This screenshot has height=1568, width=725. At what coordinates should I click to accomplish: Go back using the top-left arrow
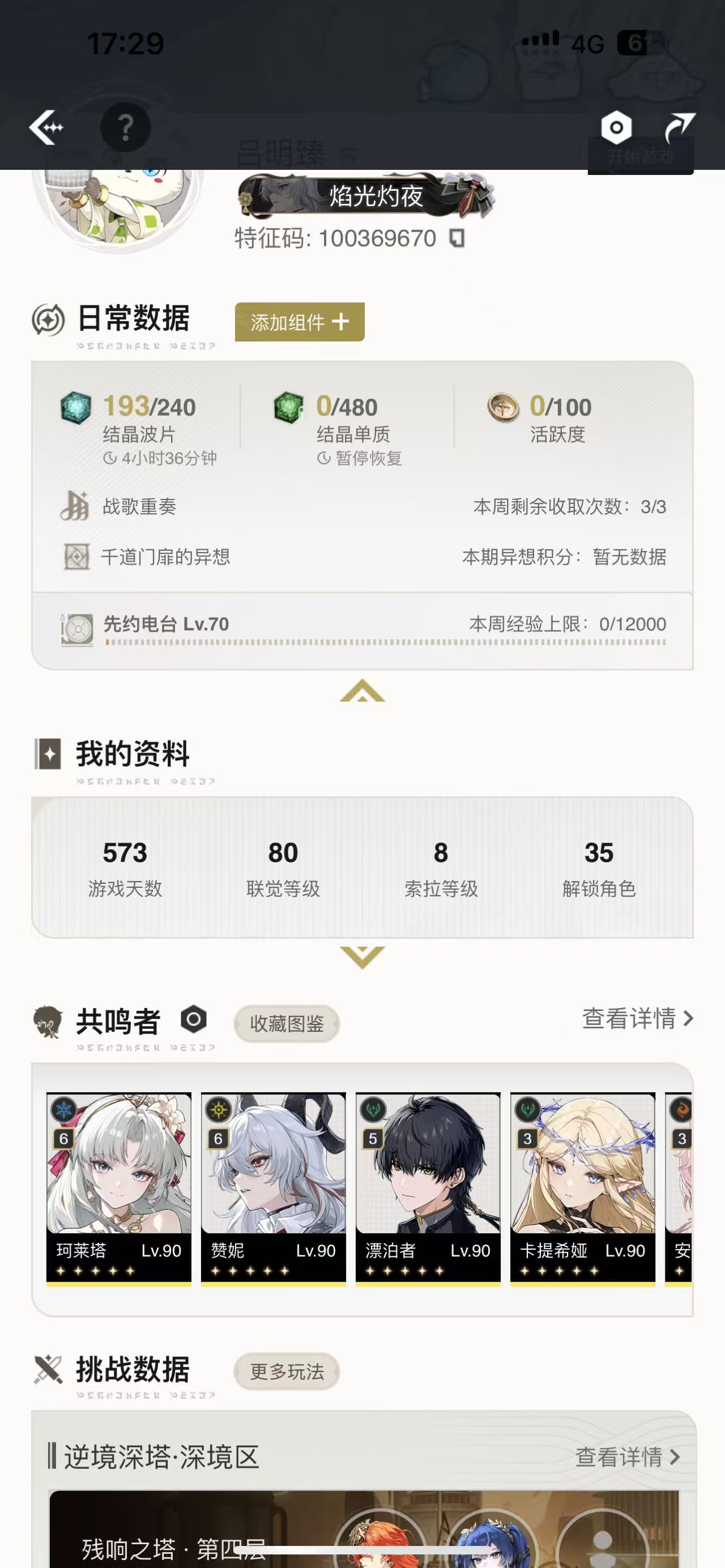[x=46, y=127]
